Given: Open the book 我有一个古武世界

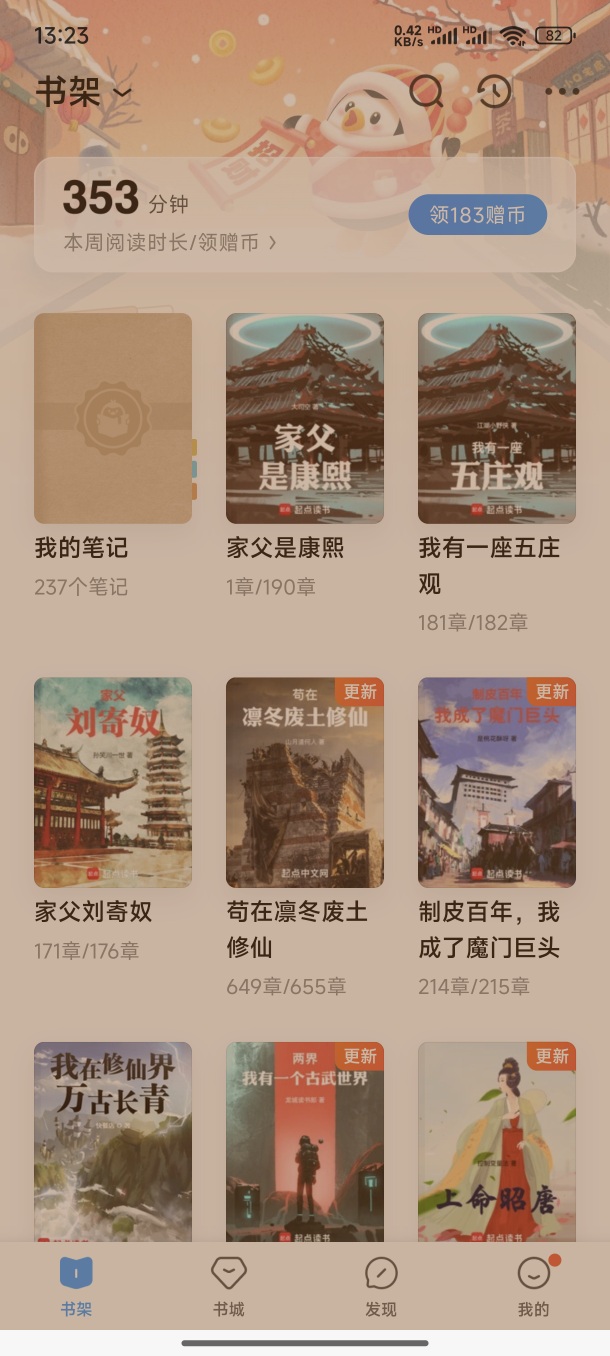Looking at the screenshot, I should pyautogui.click(x=305, y=1140).
